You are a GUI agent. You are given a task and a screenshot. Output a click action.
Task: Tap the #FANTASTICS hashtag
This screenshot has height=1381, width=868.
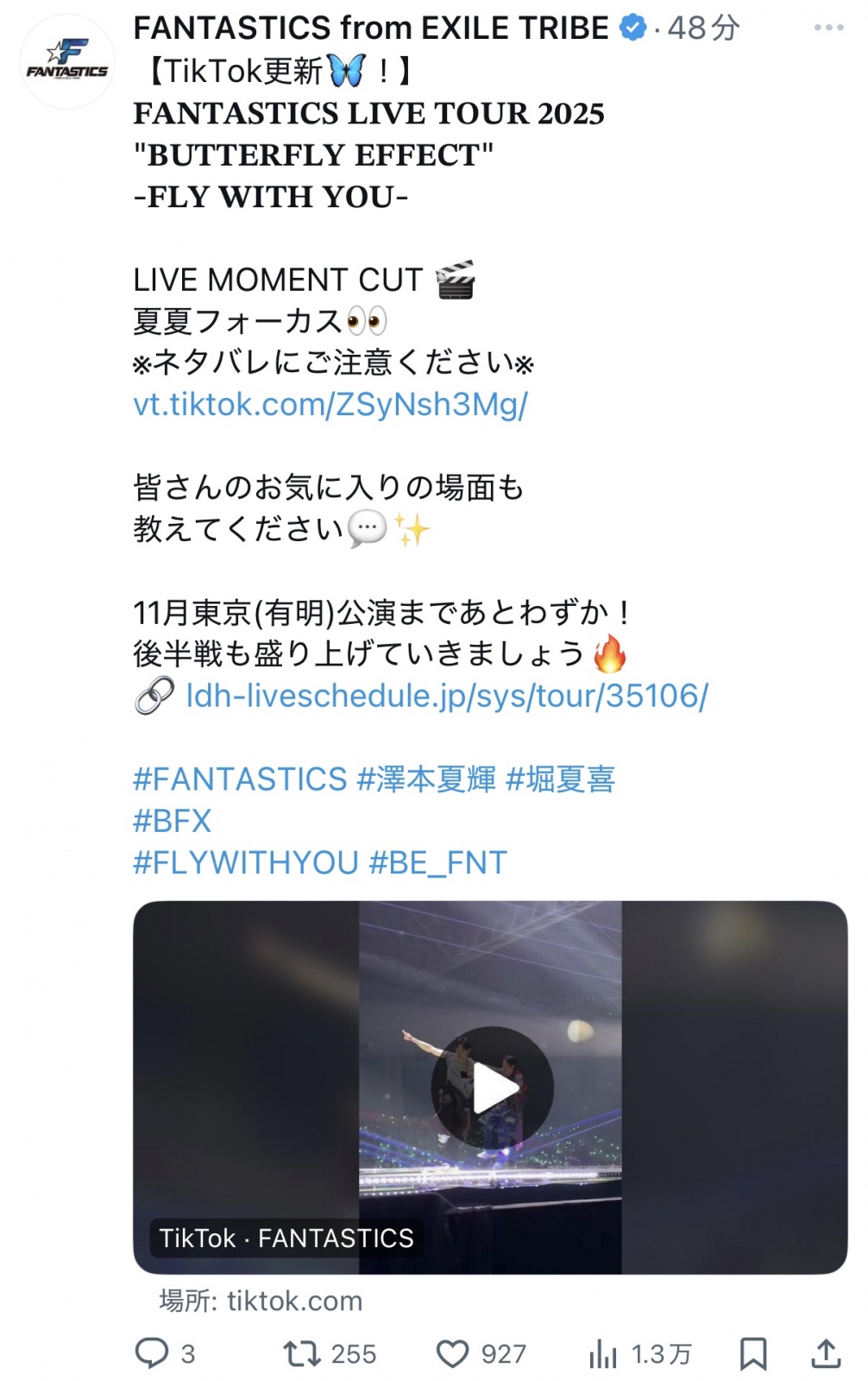coord(240,779)
